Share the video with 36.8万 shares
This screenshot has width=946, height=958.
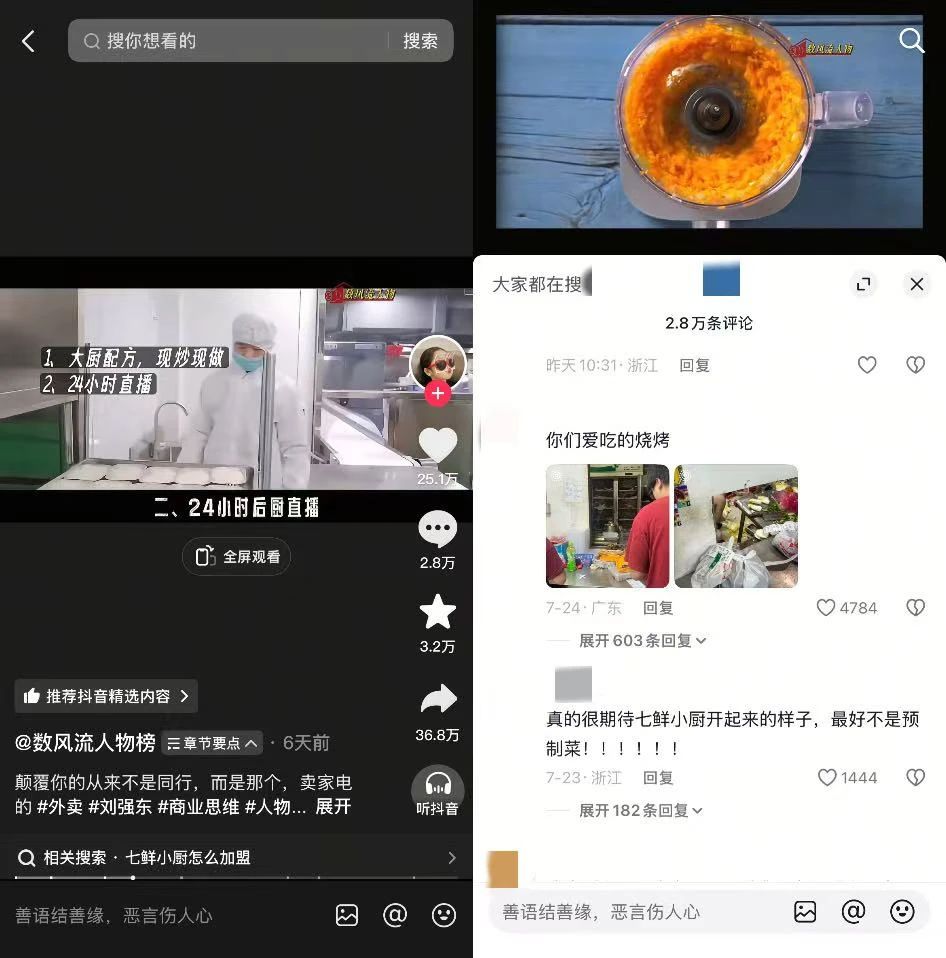[x=437, y=700]
